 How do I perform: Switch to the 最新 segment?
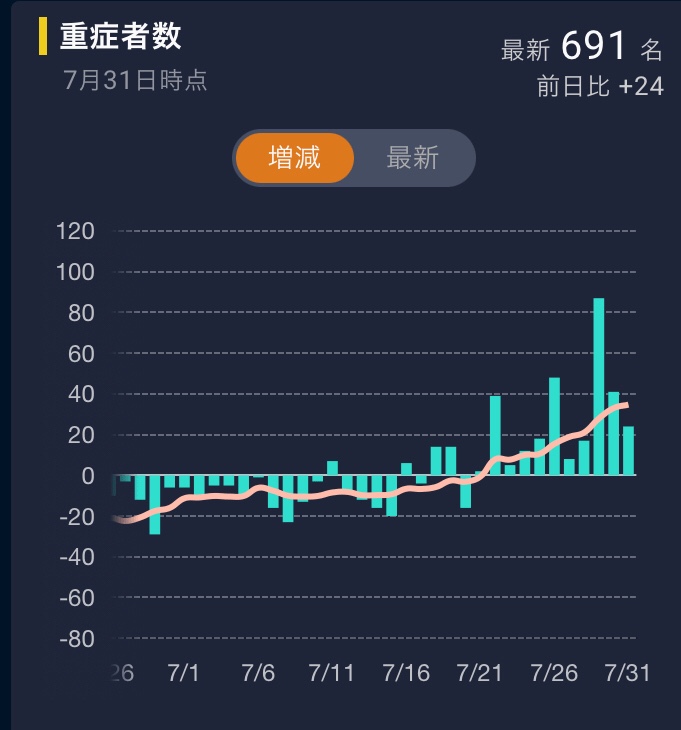click(x=412, y=158)
